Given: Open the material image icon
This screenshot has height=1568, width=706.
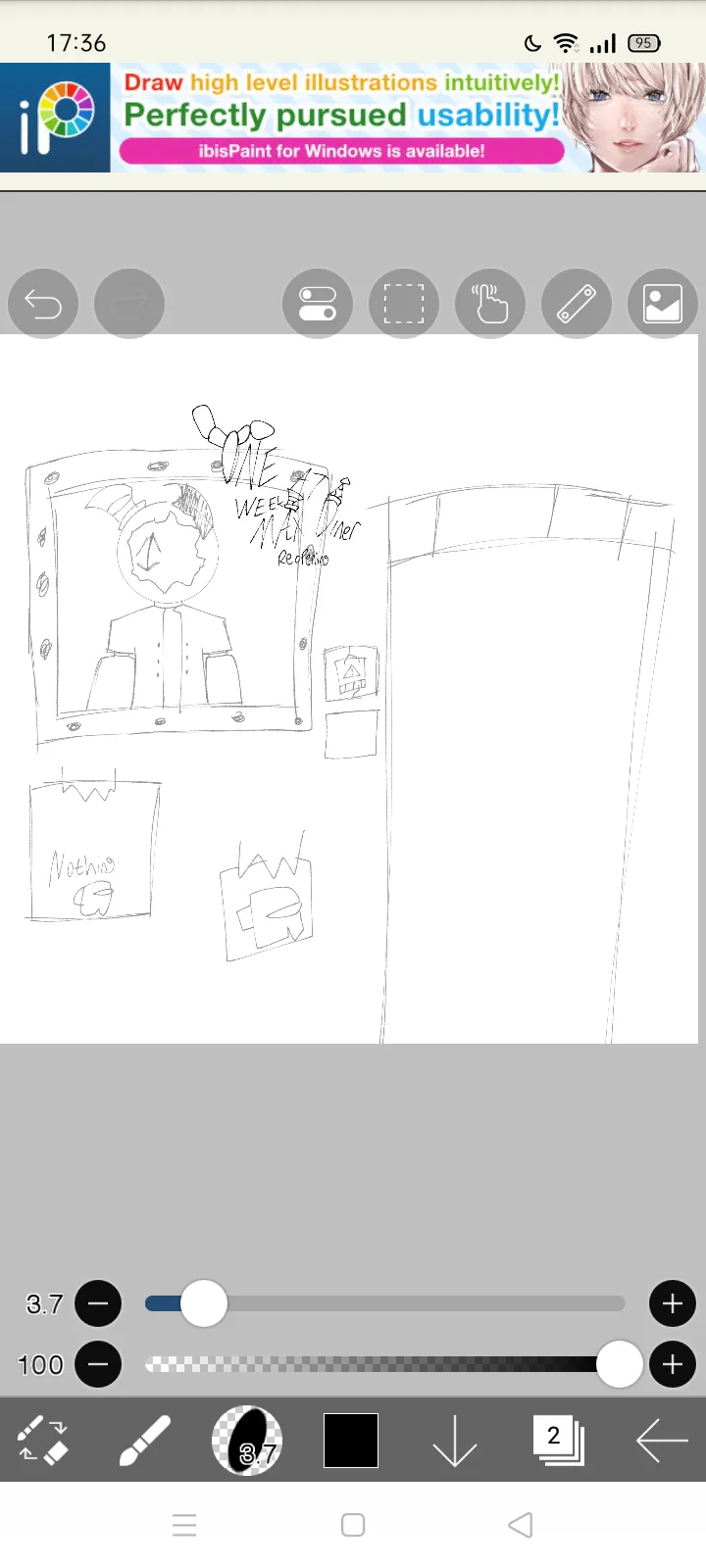Looking at the screenshot, I should 663,304.
